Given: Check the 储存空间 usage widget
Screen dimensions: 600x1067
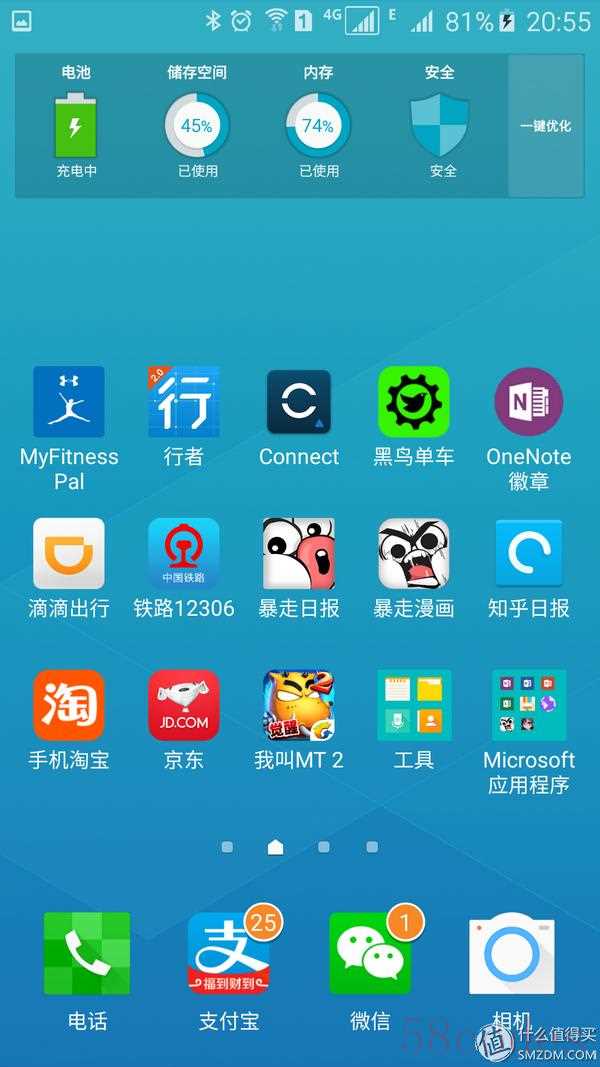Looking at the screenshot, I should coord(197,126).
